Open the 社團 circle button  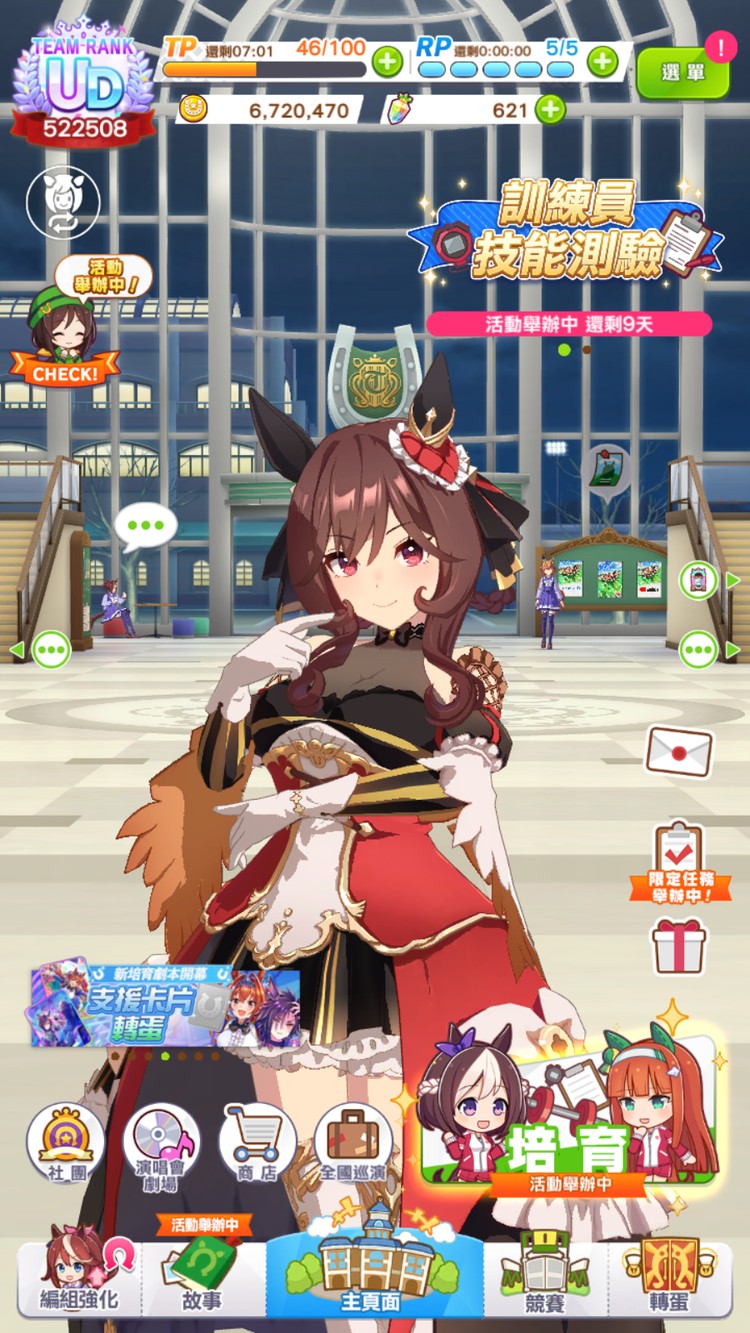(65, 1142)
